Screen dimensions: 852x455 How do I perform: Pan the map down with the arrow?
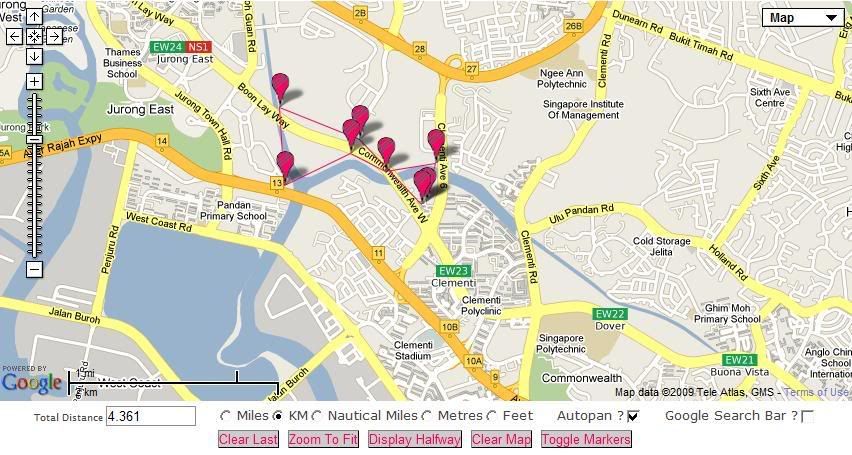coord(34,56)
